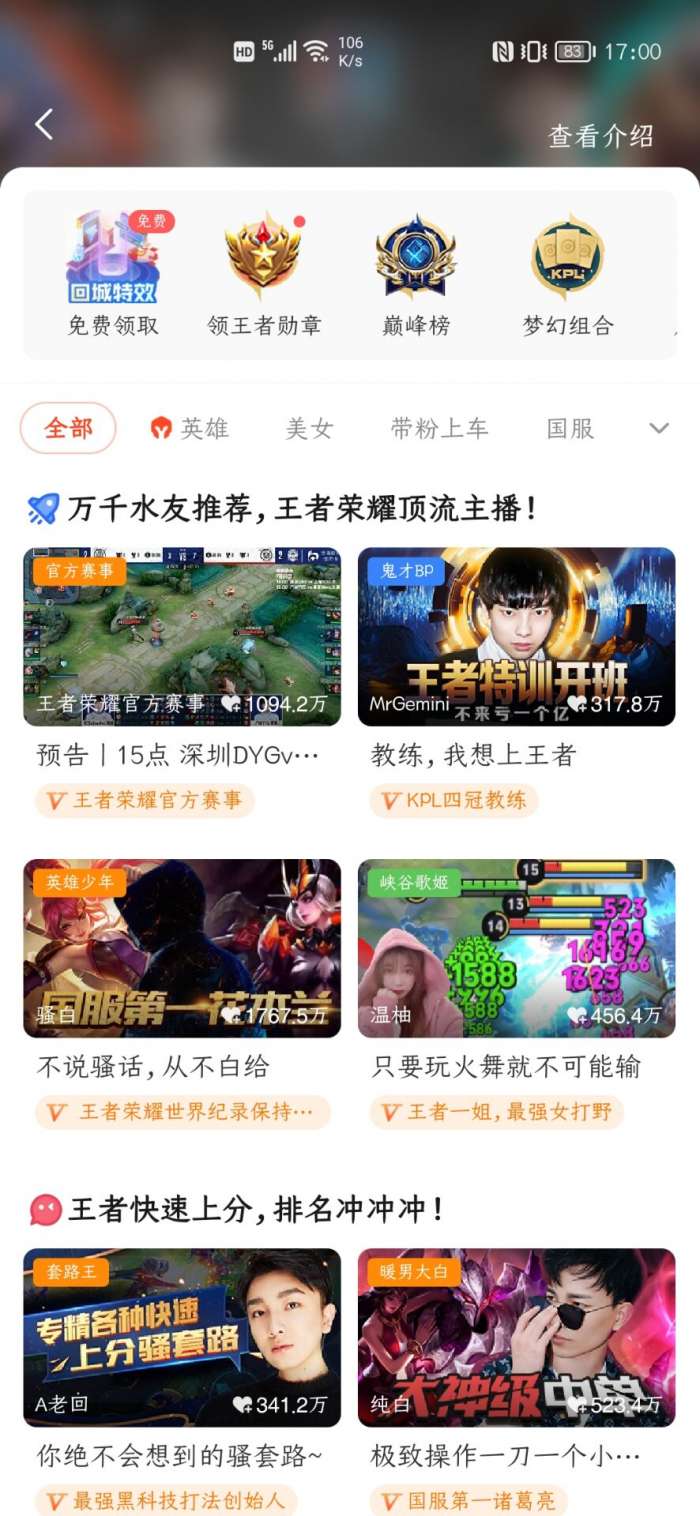Watch 纯白's livestream
This screenshot has height=1516, width=700.
516,1337
